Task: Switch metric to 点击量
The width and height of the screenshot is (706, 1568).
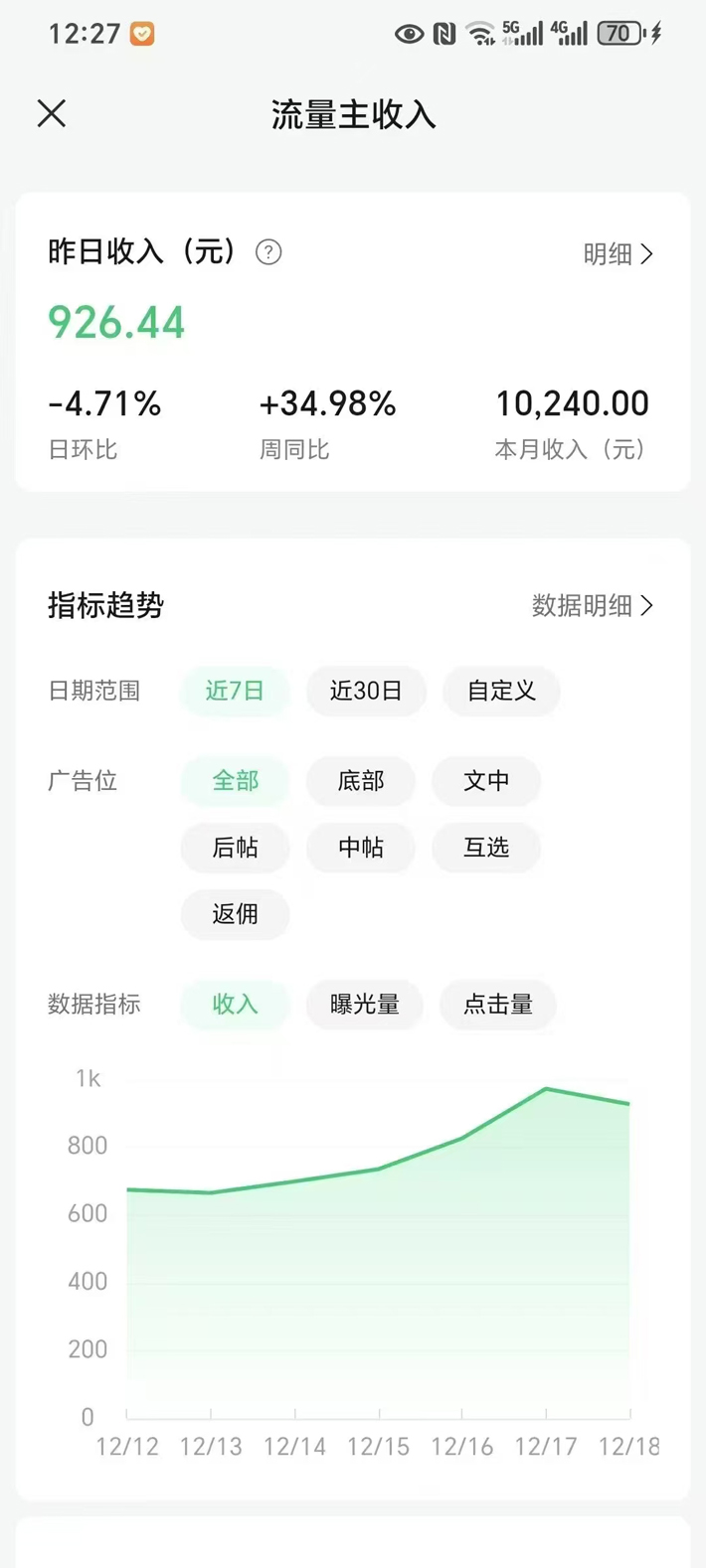Action: (497, 1005)
